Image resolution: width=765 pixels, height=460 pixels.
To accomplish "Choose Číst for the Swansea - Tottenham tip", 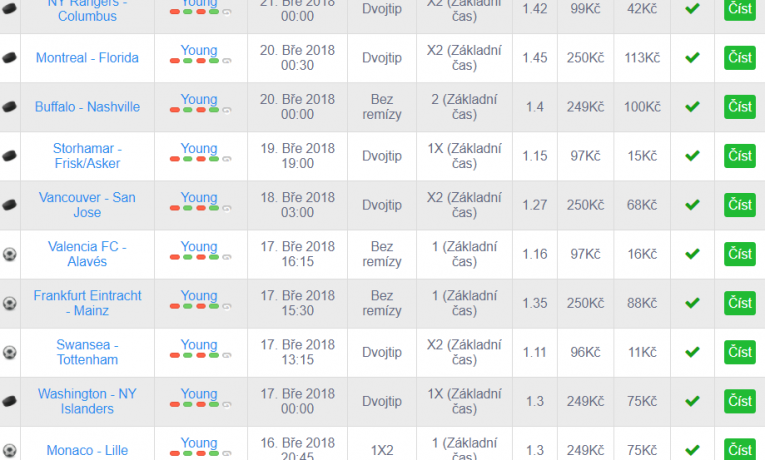I will [x=740, y=352].
